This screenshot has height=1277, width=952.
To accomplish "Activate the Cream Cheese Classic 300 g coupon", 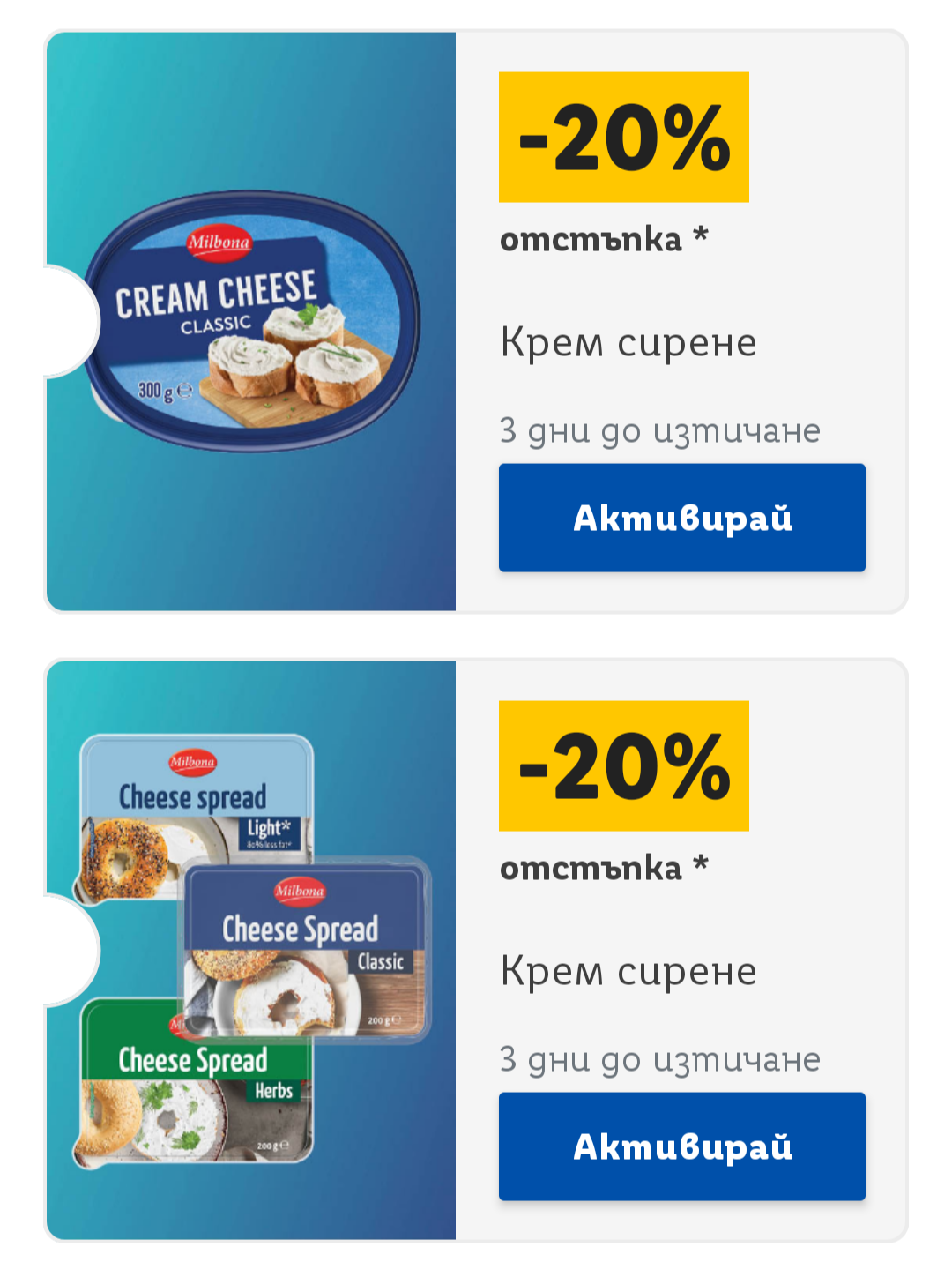I will (x=681, y=518).
